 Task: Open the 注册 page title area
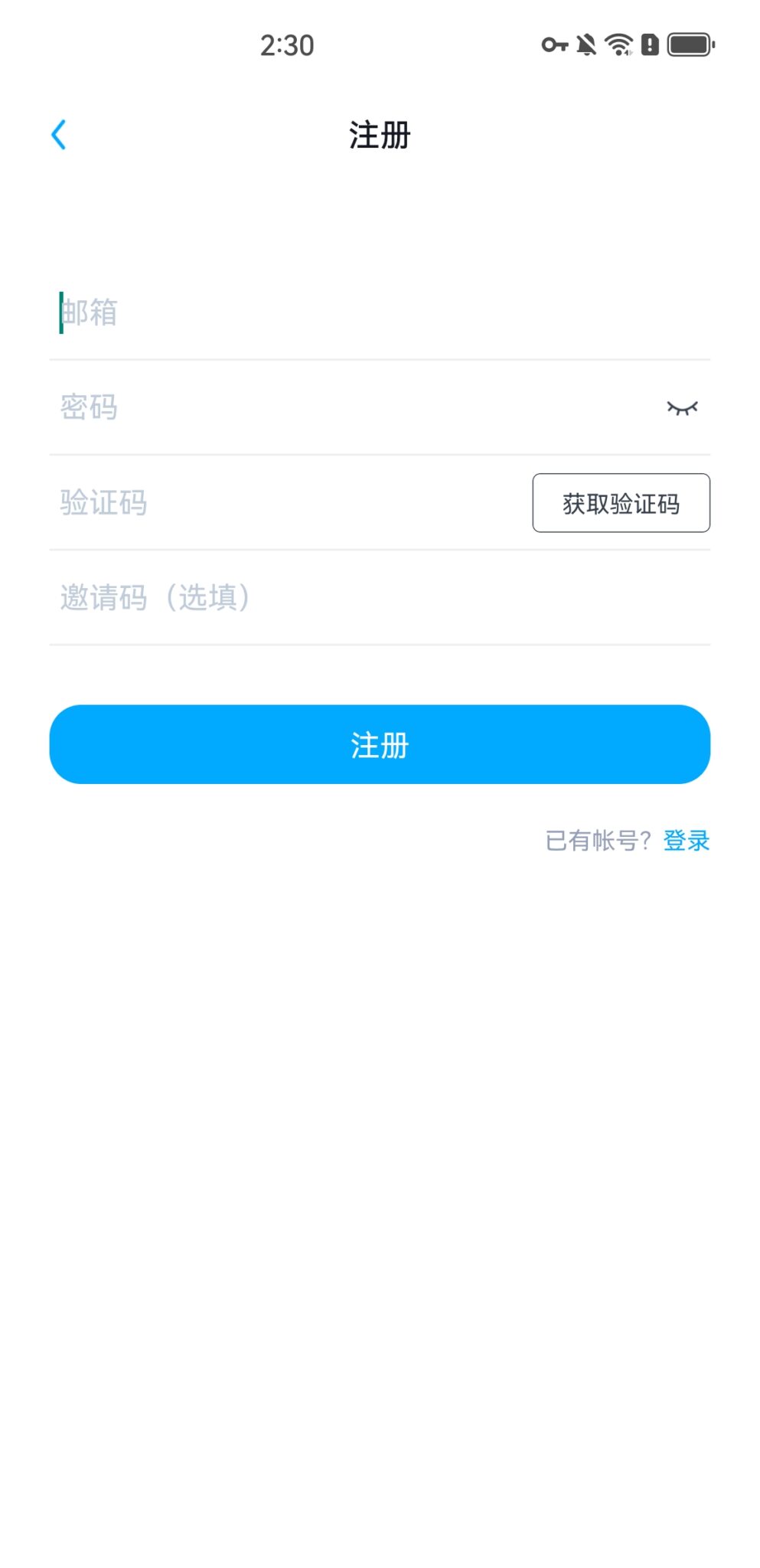[x=380, y=135]
